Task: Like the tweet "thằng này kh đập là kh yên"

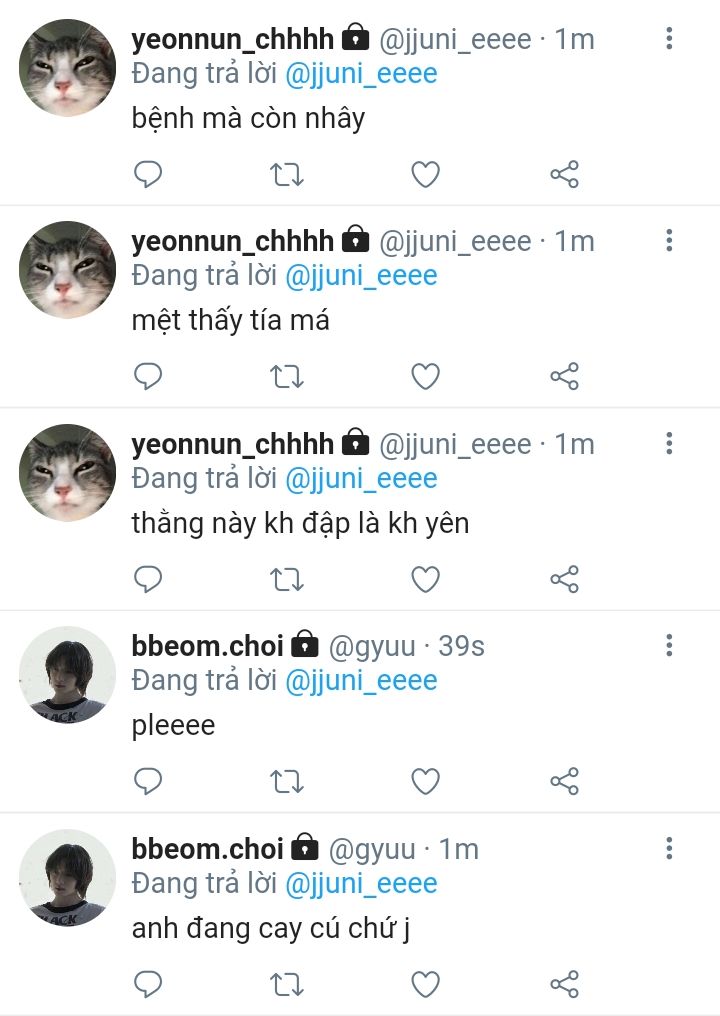Action: (x=426, y=579)
